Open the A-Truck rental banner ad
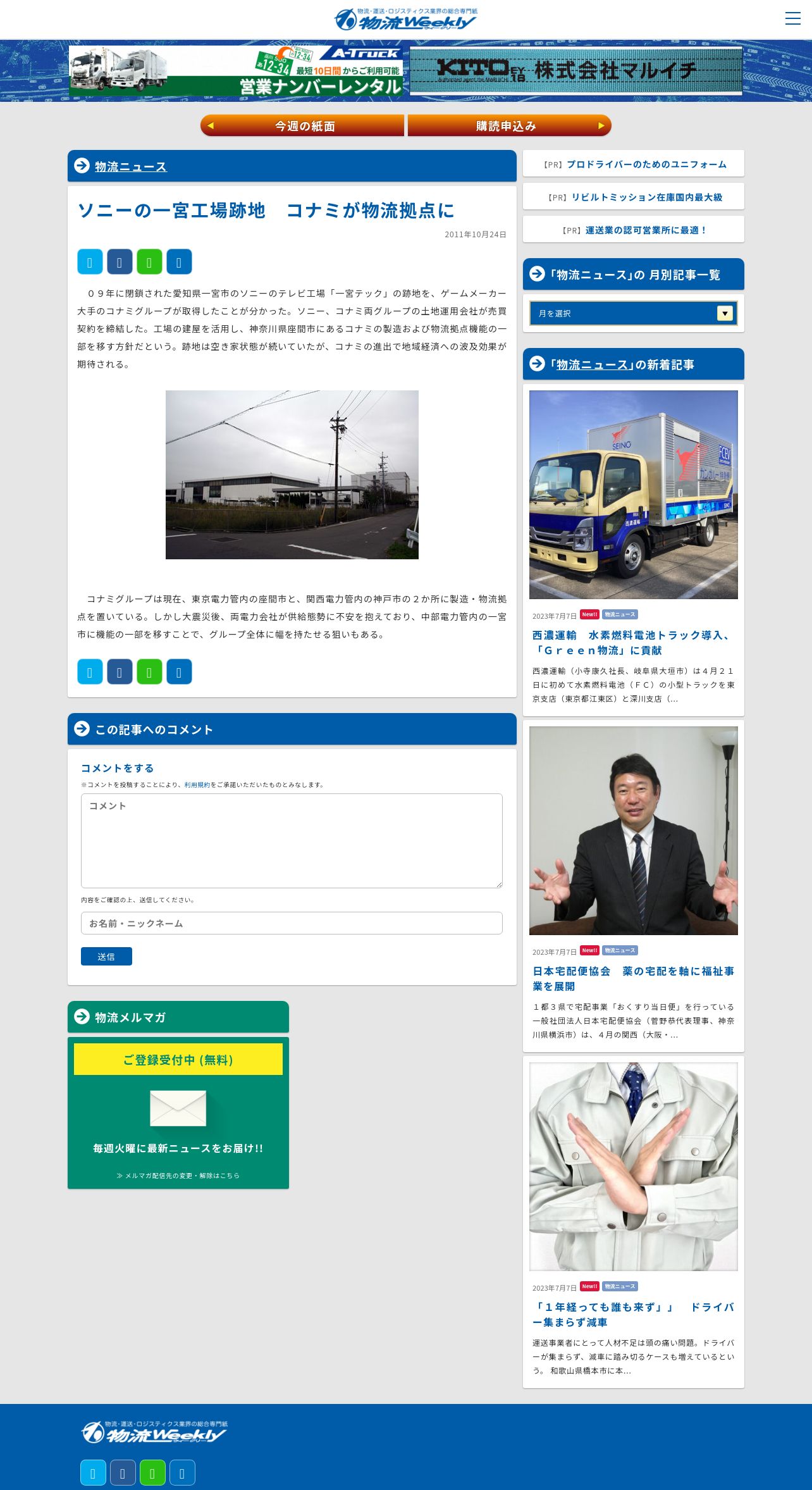Image resolution: width=812 pixels, height=1490 pixels. [x=235, y=70]
